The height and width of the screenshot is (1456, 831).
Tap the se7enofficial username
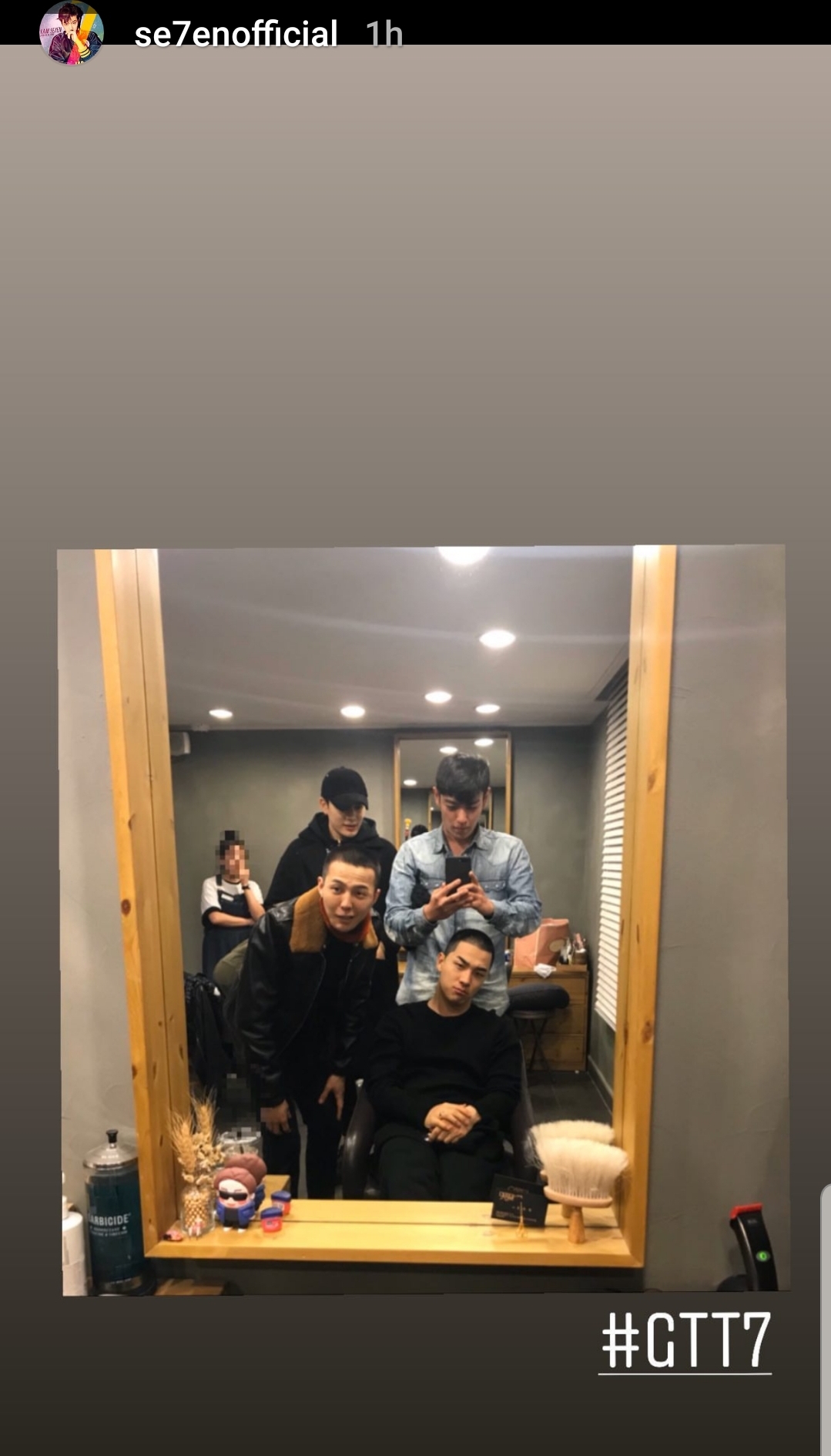click(x=236, y=34)
